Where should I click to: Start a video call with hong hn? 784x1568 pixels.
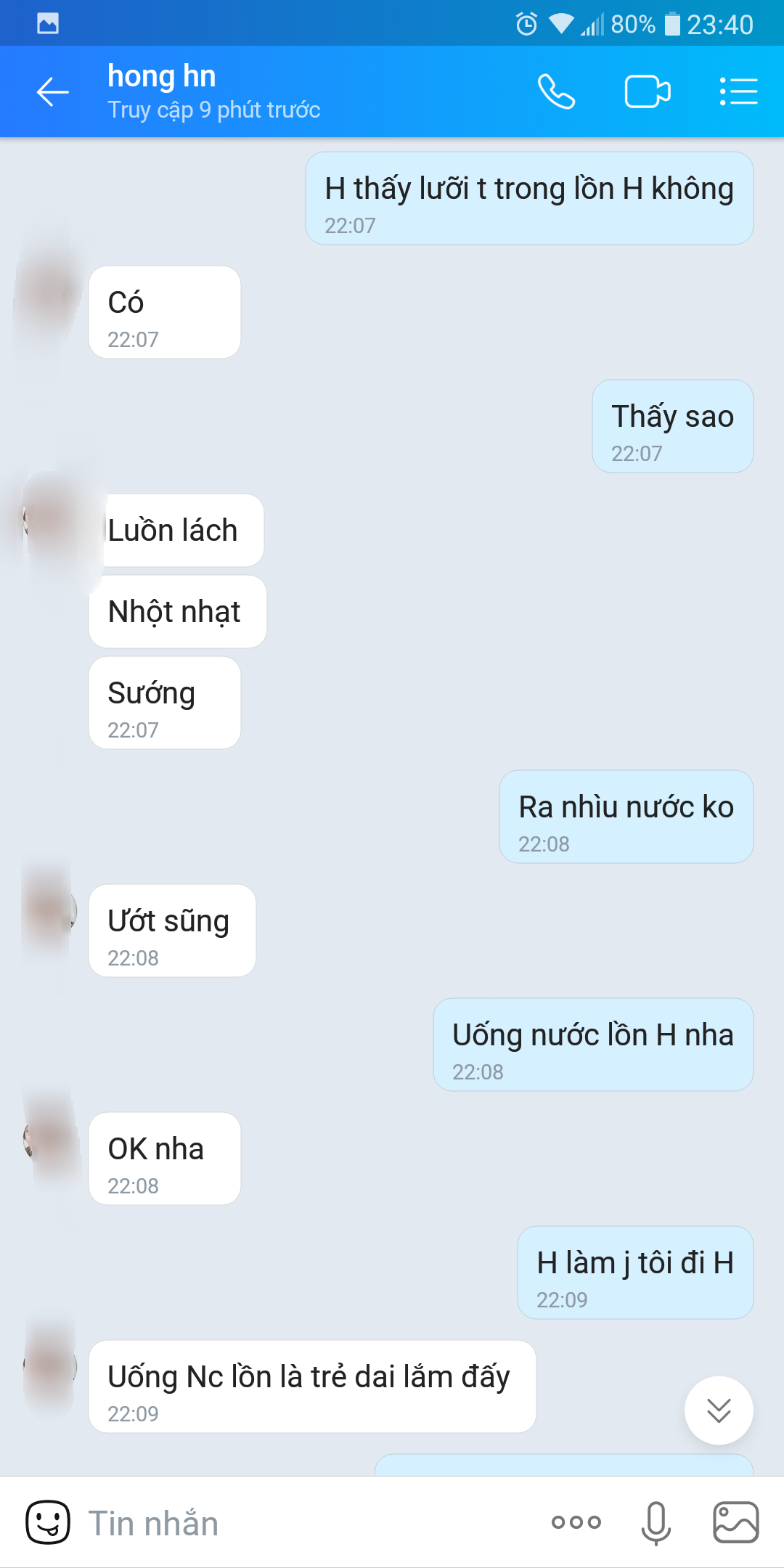coord(647,92)
